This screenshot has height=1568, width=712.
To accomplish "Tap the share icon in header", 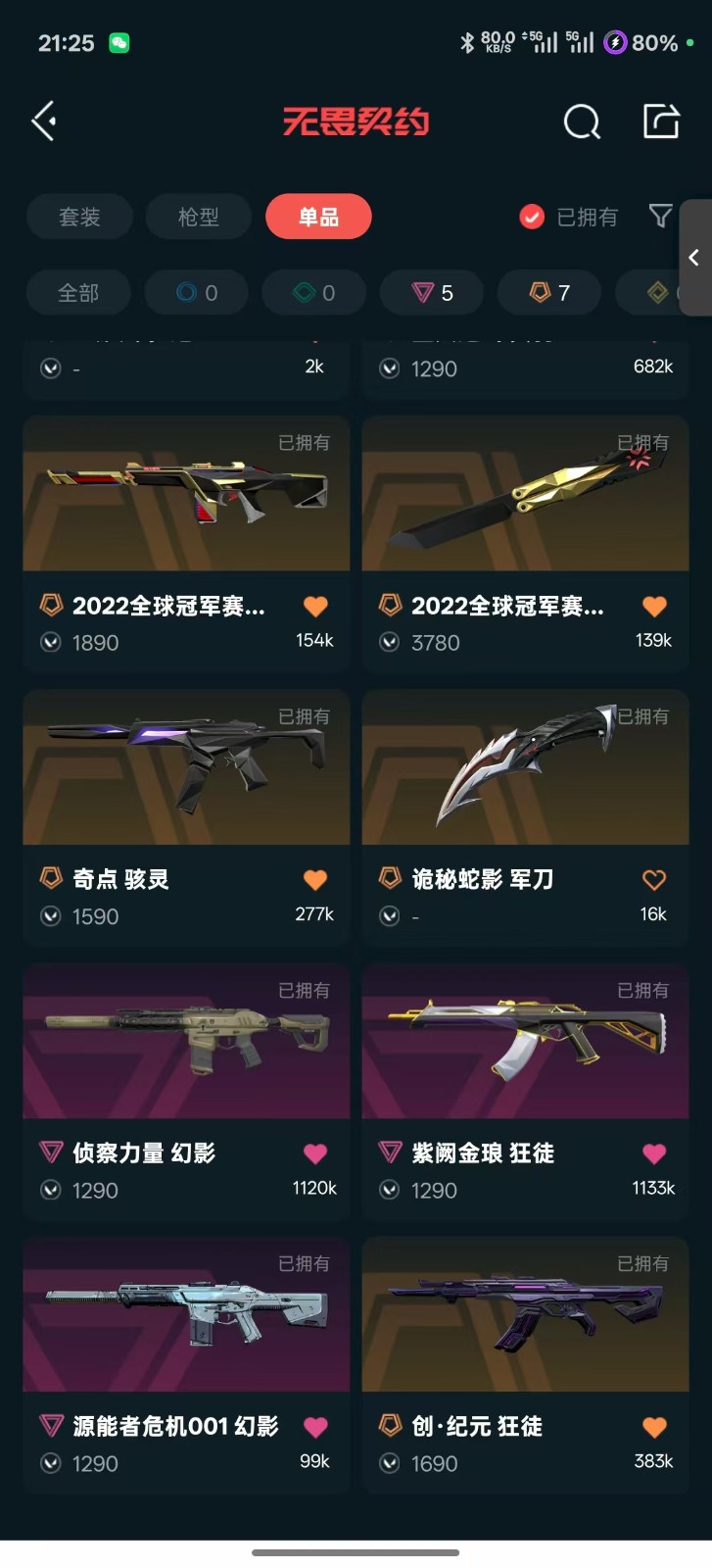I will point(661,122).
